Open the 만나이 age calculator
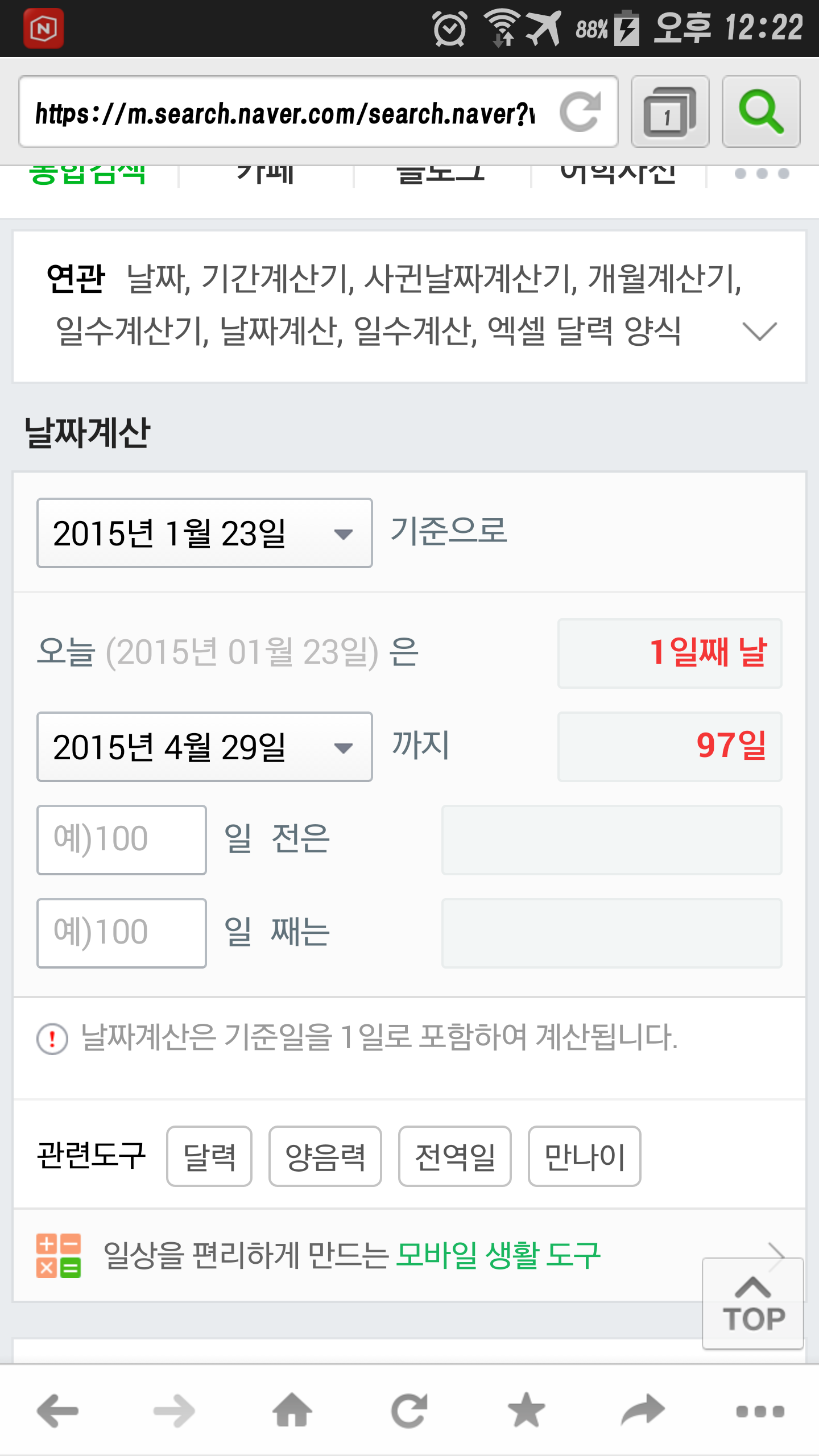 click(x=584, y=1156)
